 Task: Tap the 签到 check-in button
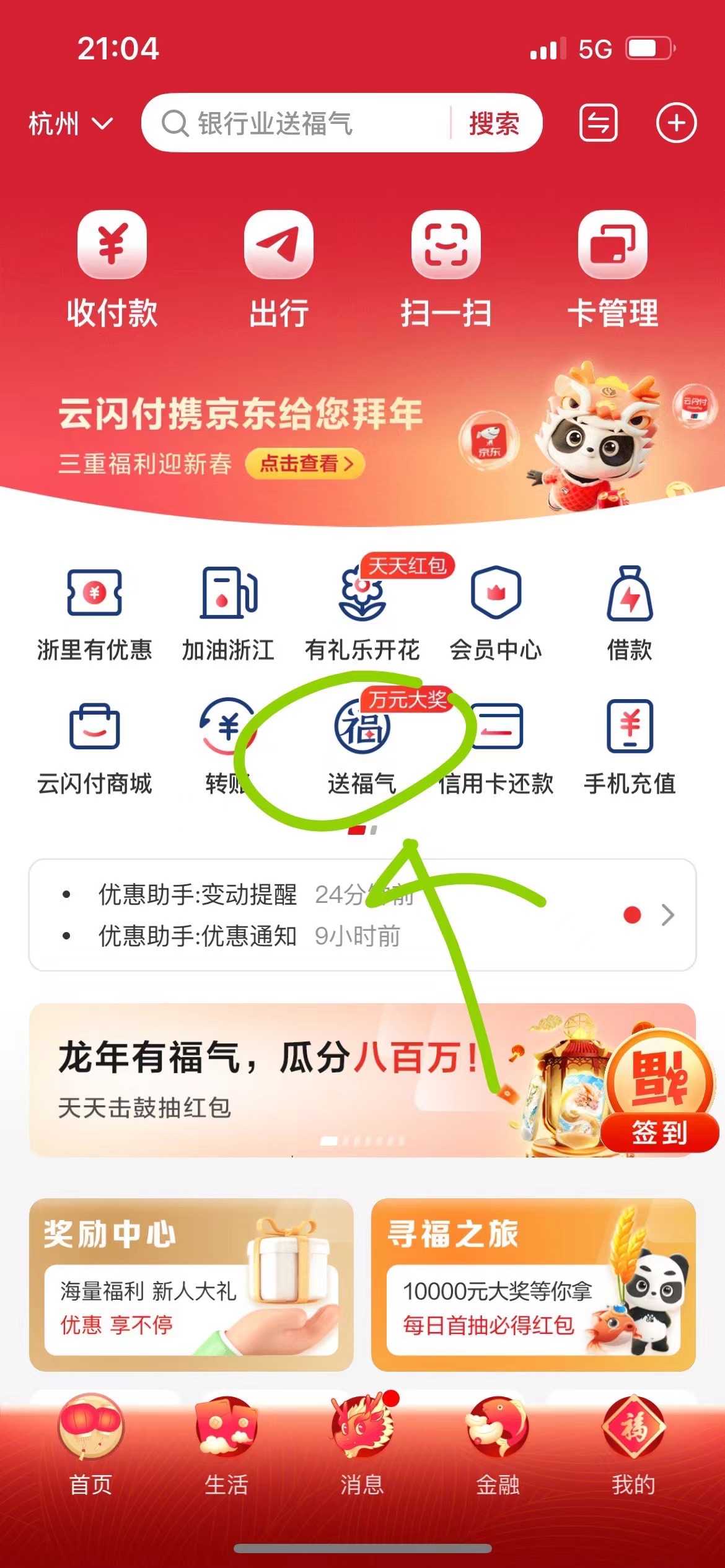(x=659, y=1132)
